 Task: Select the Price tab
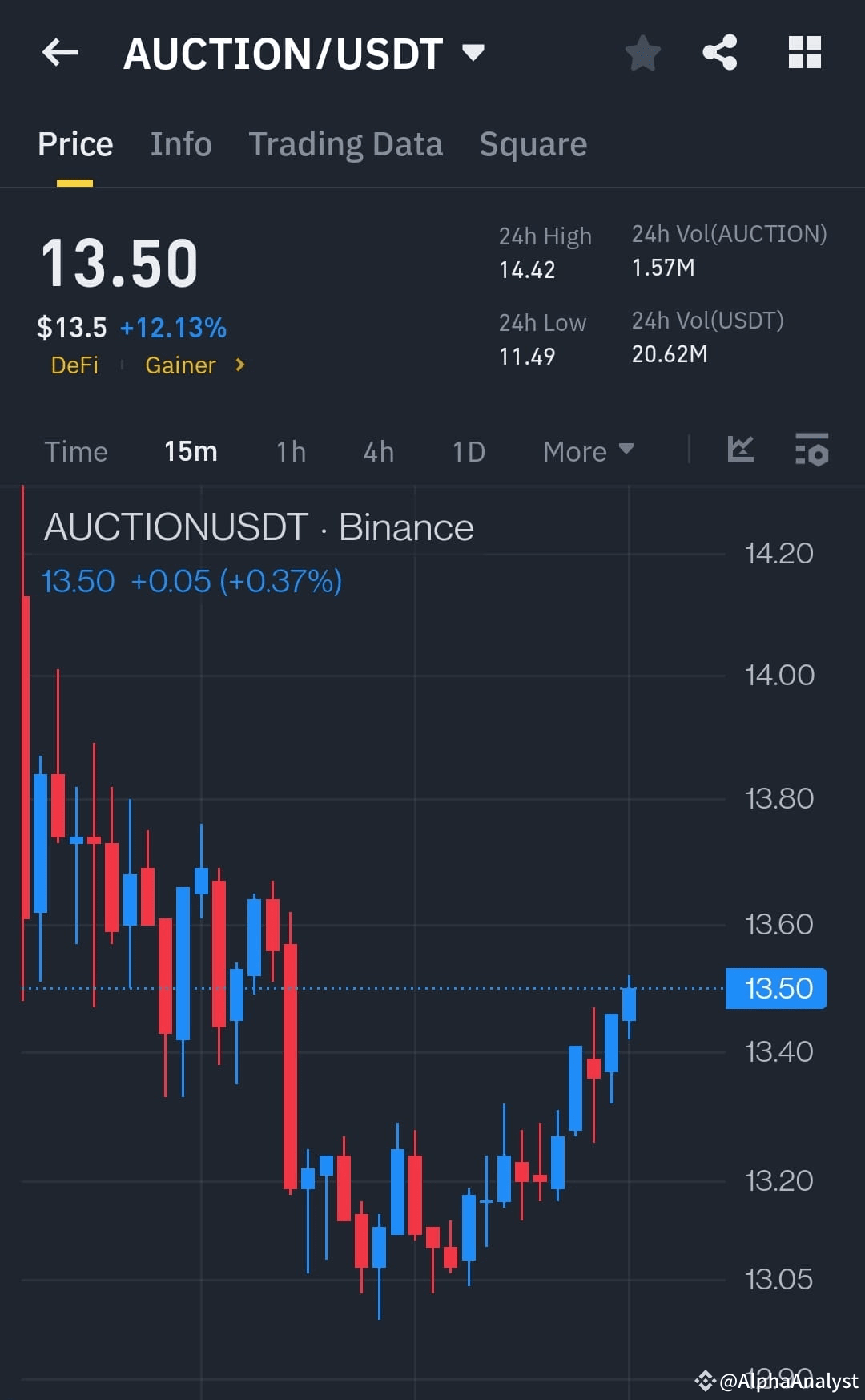pyautogui.click(x=74, y=144)
